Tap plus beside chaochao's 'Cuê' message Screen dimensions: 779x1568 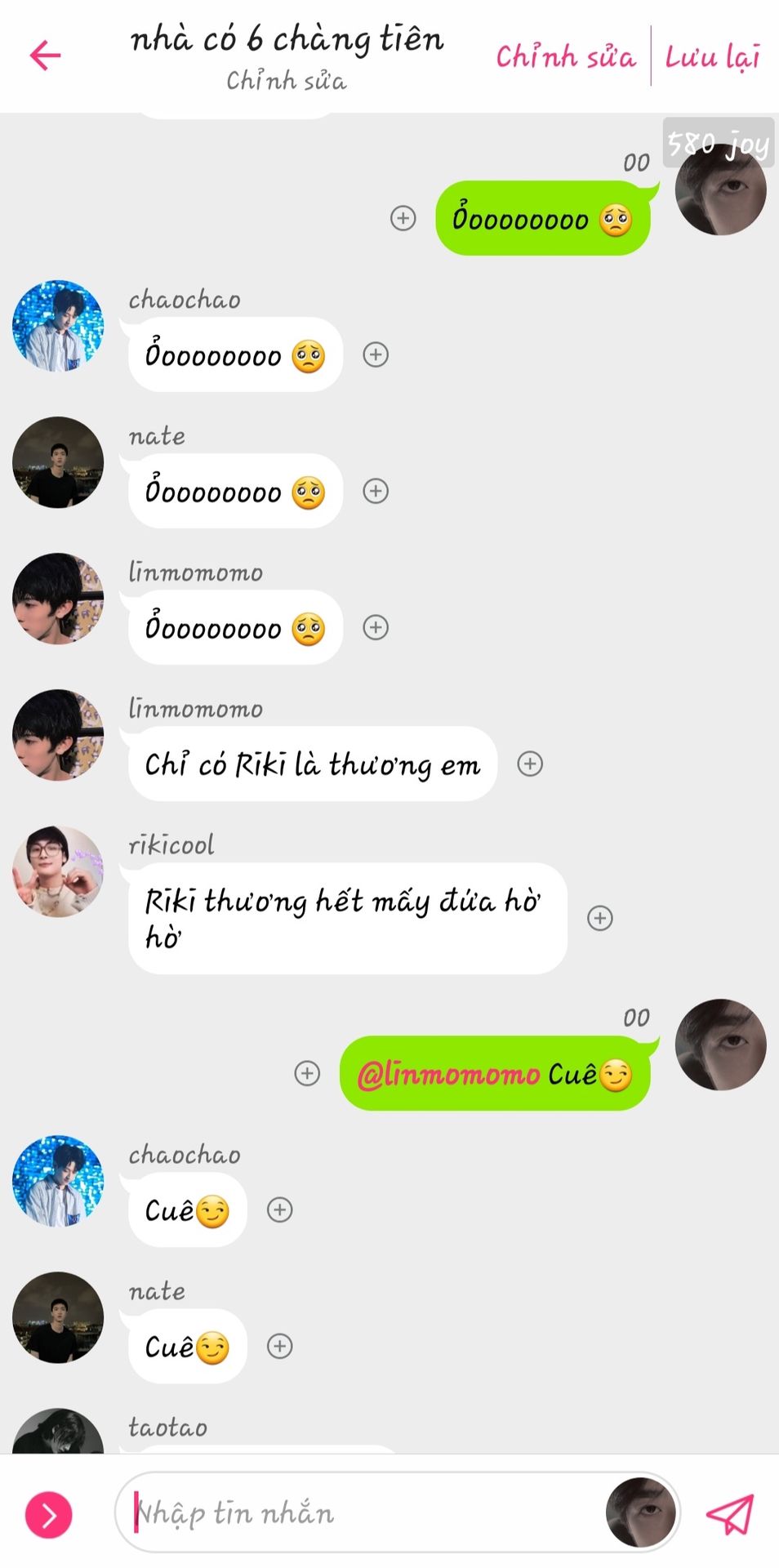coord(280,1209)
